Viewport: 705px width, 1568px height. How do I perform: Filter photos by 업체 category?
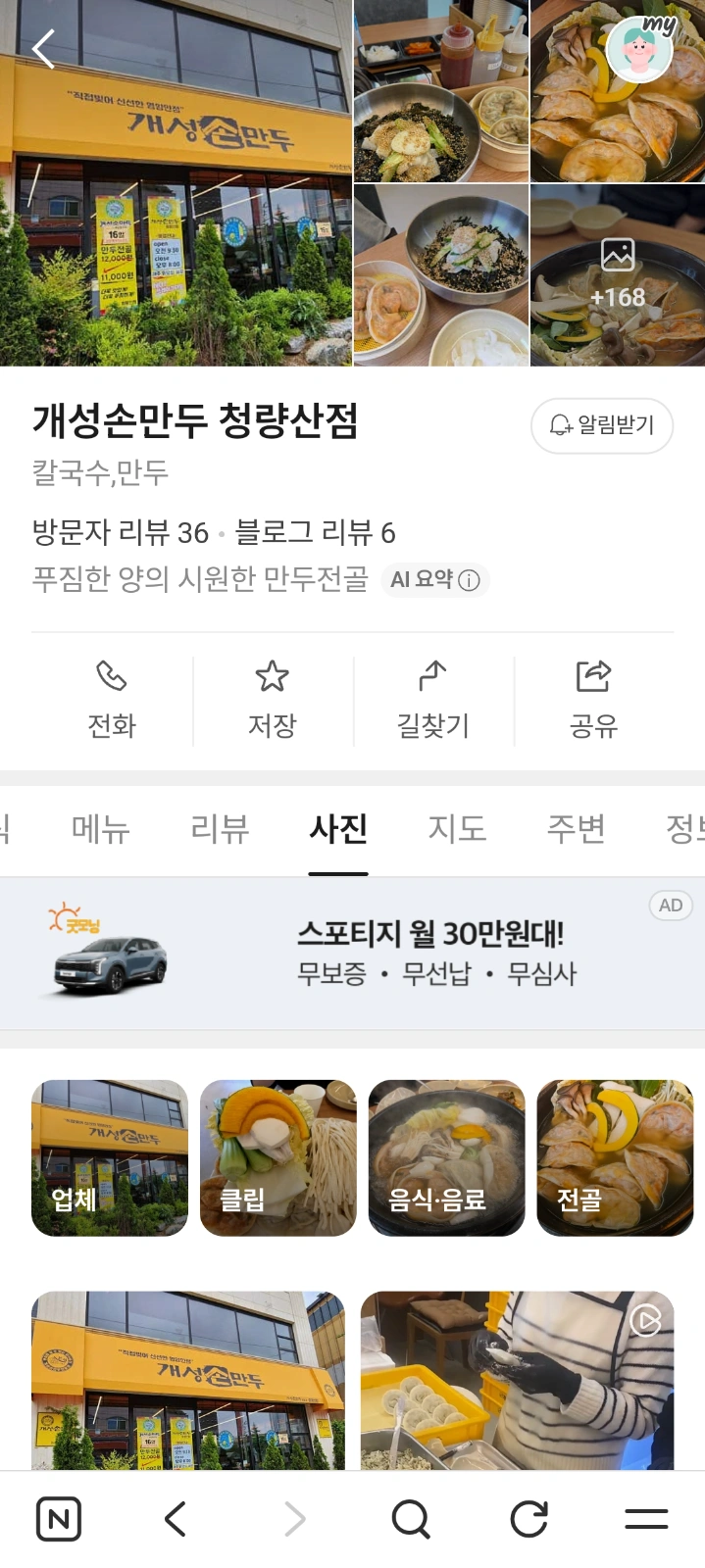[x=110, y=1157]
